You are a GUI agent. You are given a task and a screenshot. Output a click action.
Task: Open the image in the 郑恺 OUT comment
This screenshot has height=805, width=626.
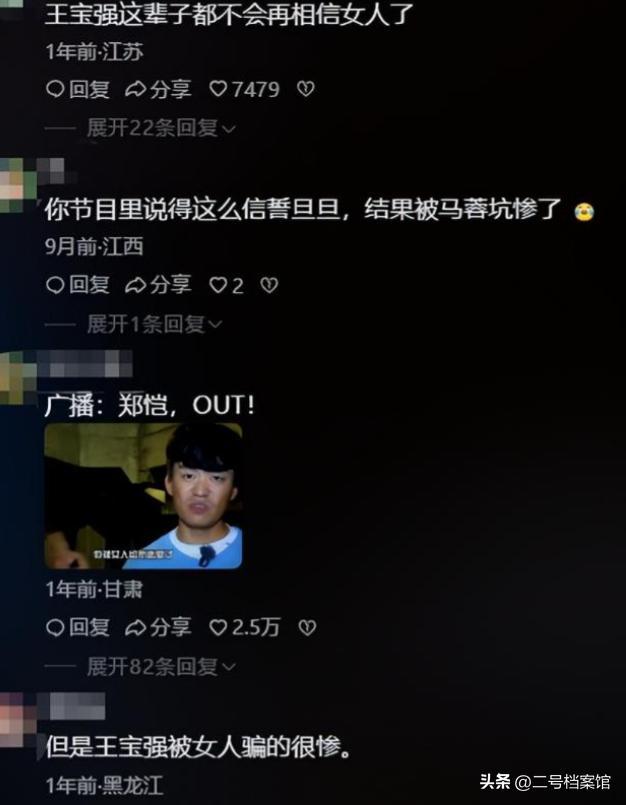(143, 495)
